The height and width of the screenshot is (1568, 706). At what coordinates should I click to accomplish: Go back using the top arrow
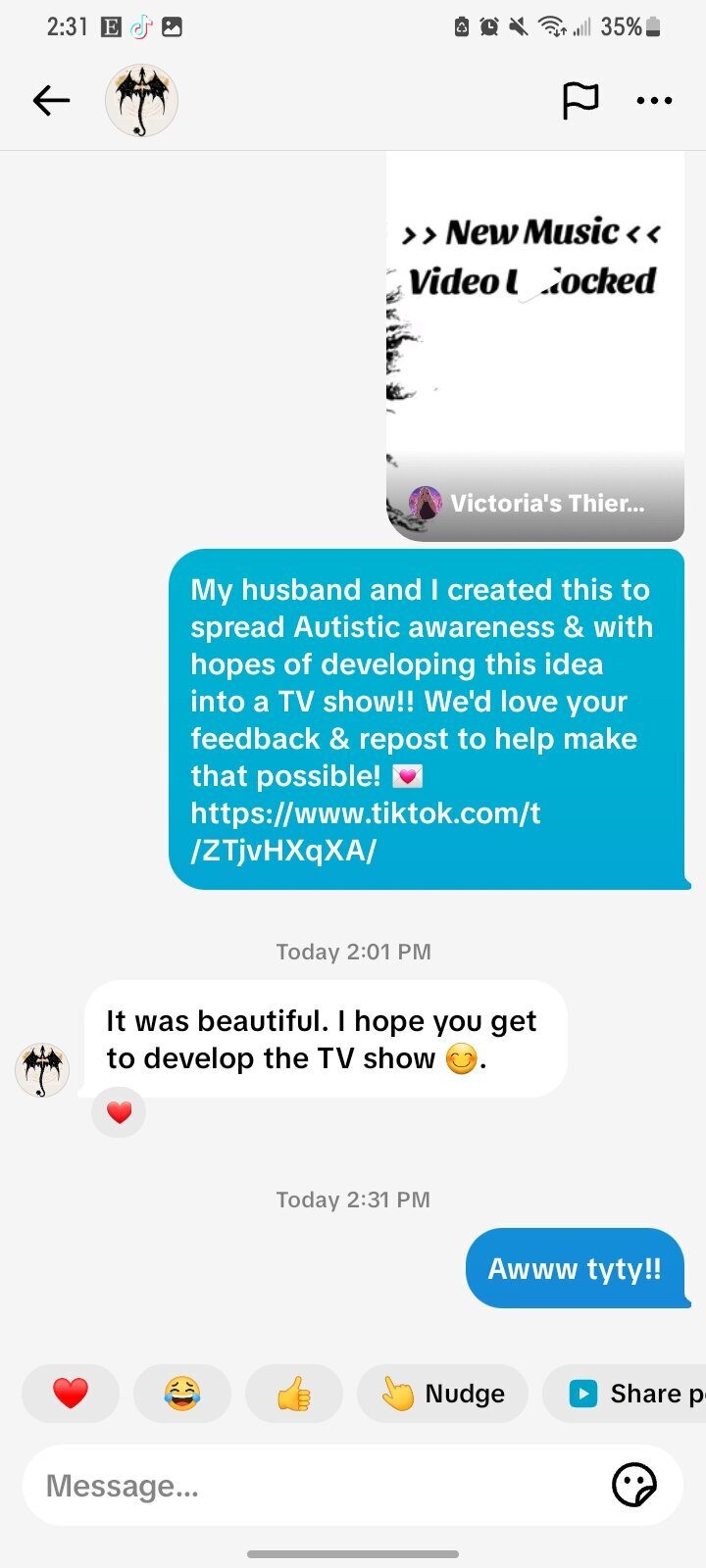[51, 100]
